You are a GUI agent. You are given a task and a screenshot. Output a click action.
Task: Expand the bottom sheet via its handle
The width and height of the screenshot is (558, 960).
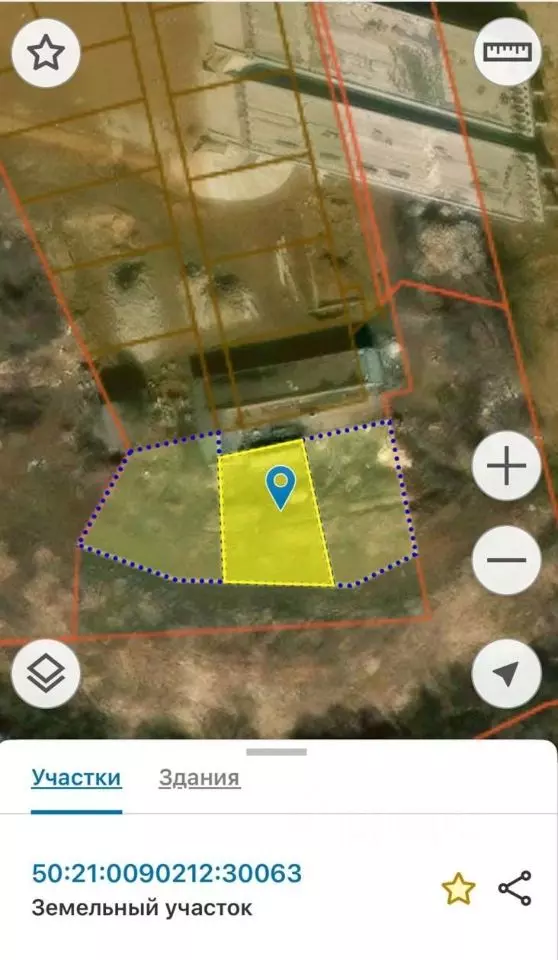tap(276, 752)
